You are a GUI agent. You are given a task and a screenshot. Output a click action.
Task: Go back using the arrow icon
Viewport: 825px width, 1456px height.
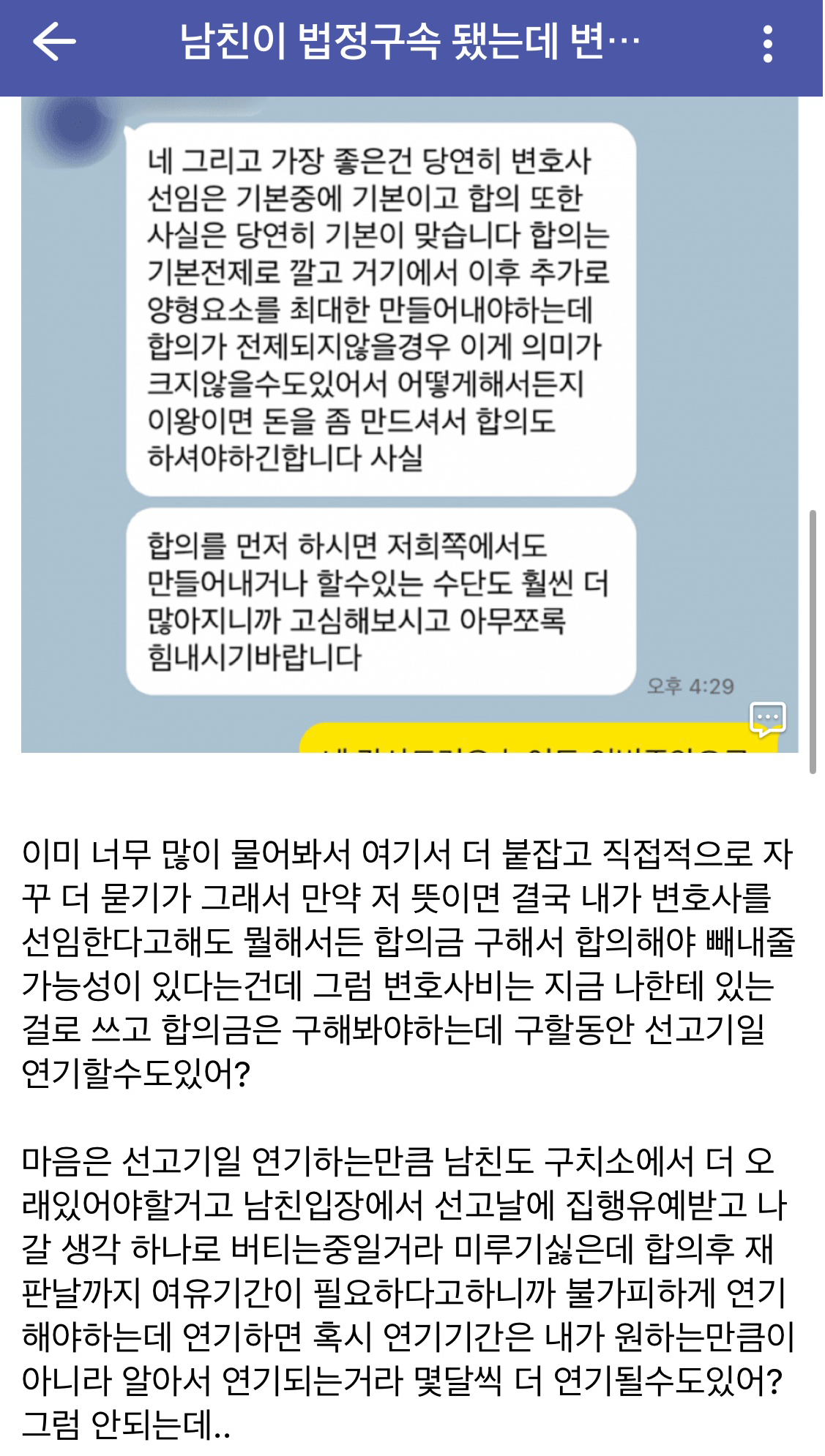(x=54, y=42)
